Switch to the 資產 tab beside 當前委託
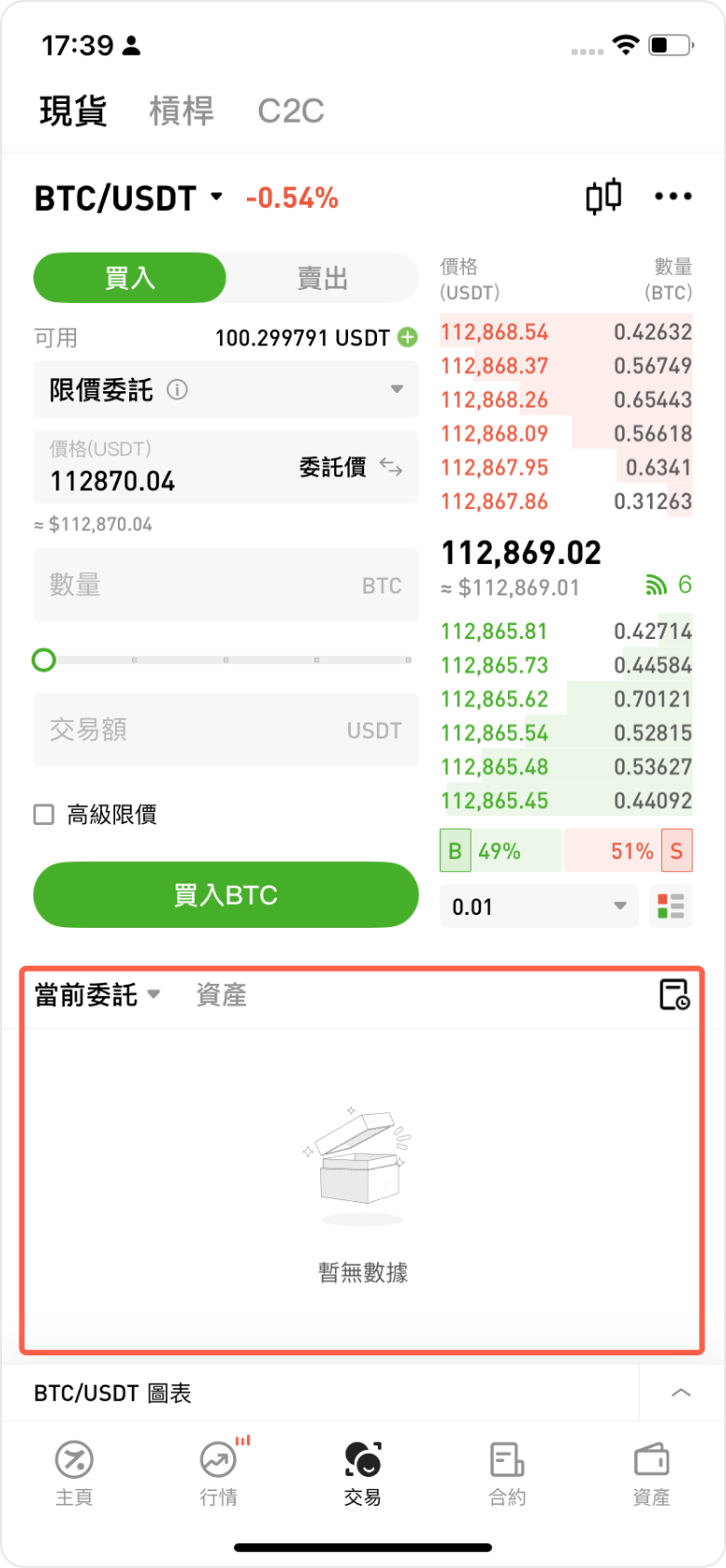726x1568 pixels. tap(221, 995)
